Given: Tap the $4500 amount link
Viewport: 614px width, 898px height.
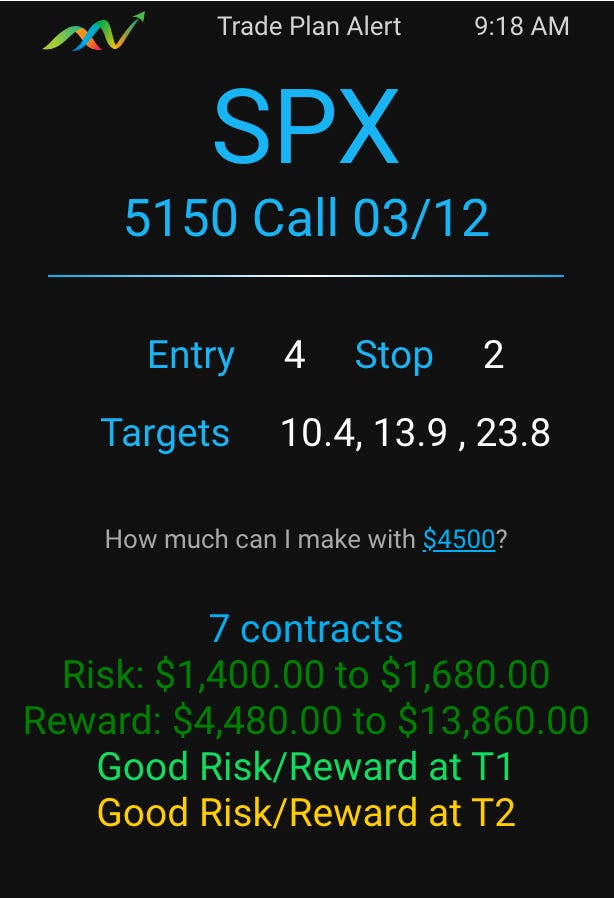Looking at the screenshot, I should [459, 540].
